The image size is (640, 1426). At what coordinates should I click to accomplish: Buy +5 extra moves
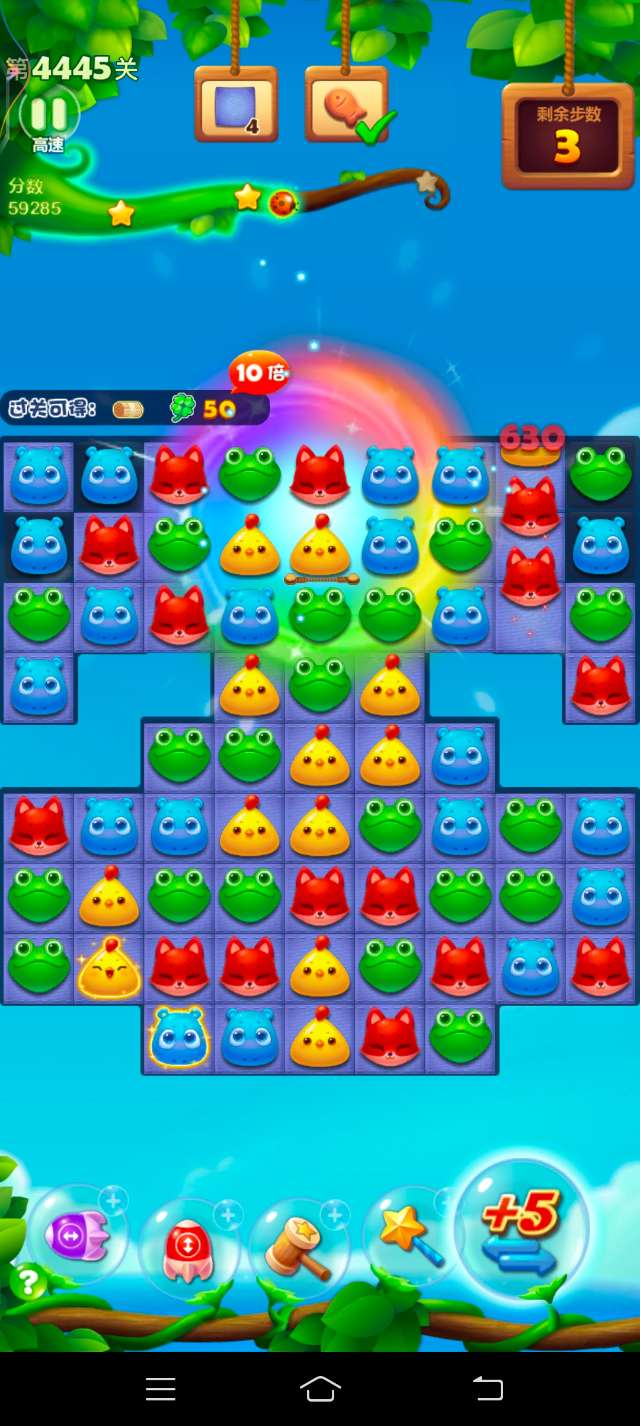(520, 1230)
